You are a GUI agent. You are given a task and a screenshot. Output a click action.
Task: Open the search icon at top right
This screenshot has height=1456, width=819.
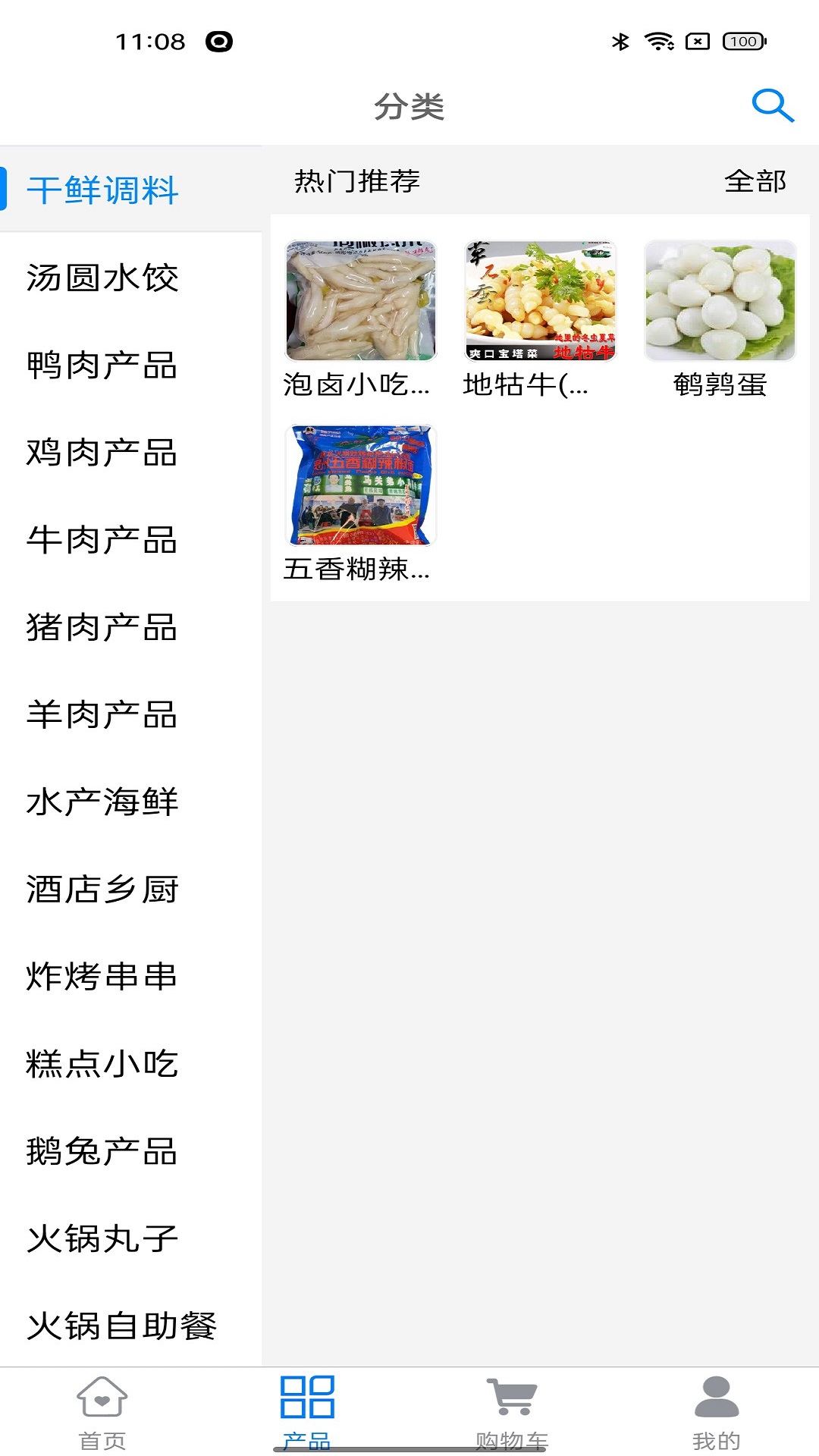pos(771,106)
